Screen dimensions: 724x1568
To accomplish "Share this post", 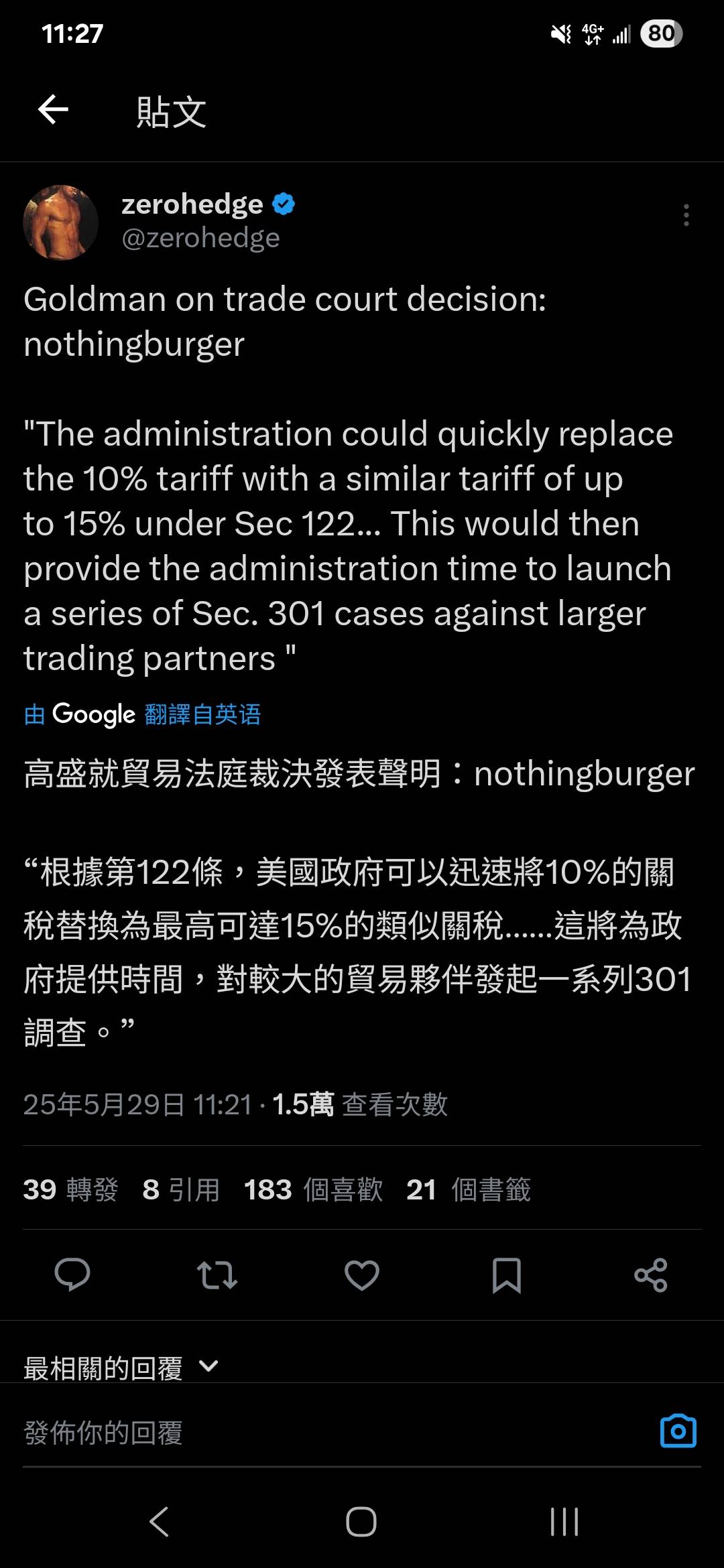I will (x=651, y=1274).
